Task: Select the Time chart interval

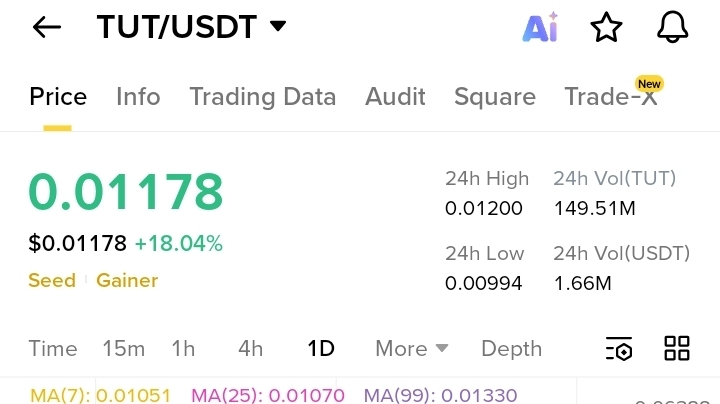Action: tap(53, 348)
